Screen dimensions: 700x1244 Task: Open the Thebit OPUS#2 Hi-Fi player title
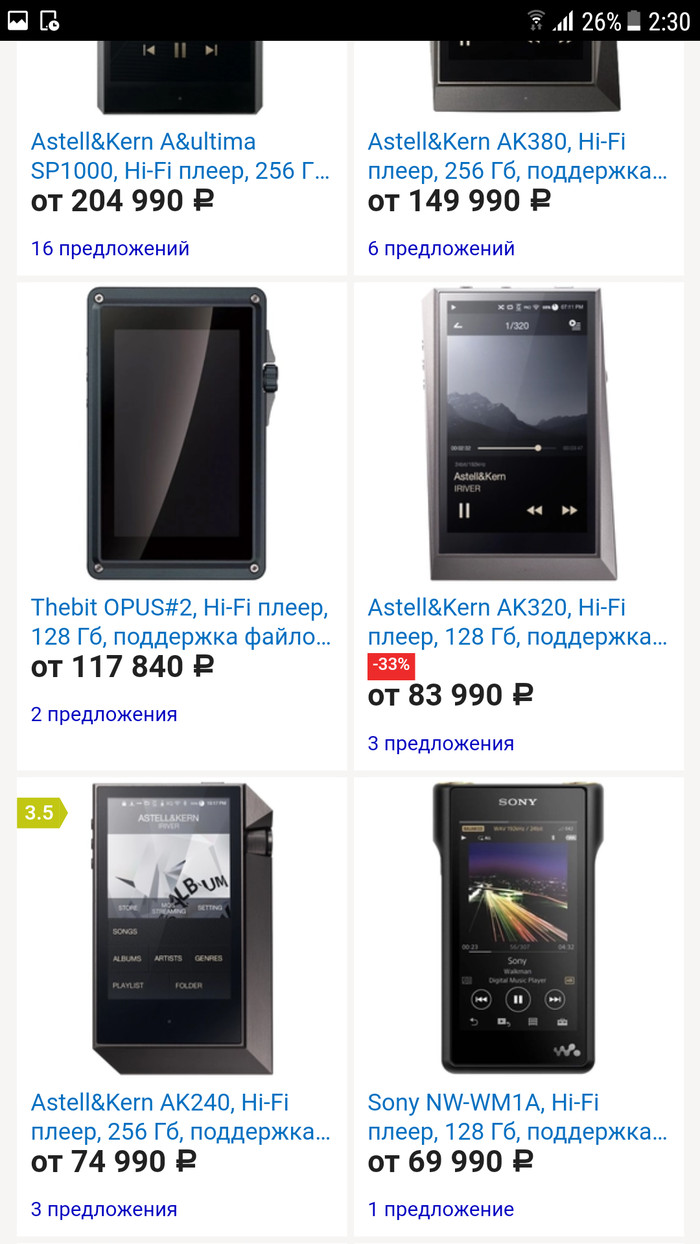coord(180,622)
